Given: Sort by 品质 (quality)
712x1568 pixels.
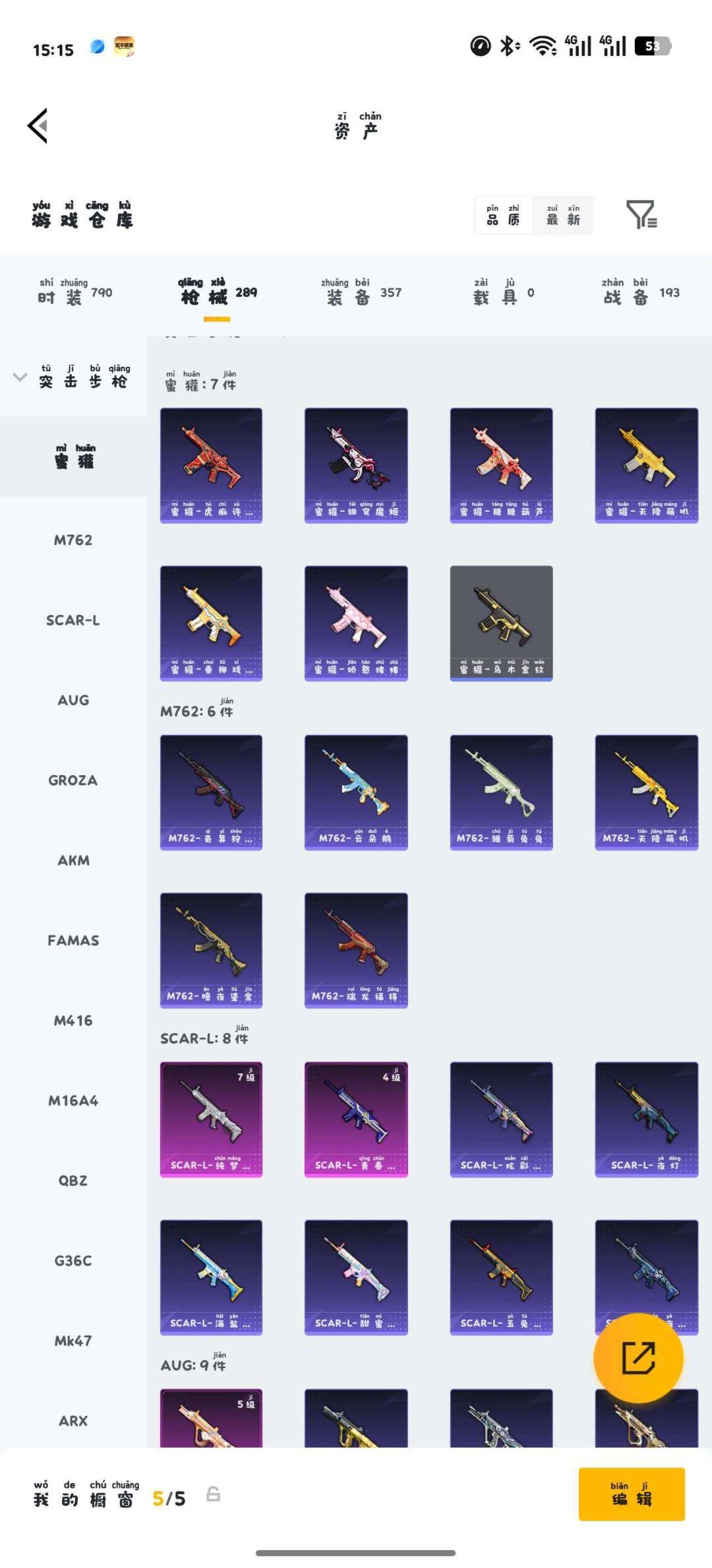Looking at the screenshot, I should (x=503, y=216).
